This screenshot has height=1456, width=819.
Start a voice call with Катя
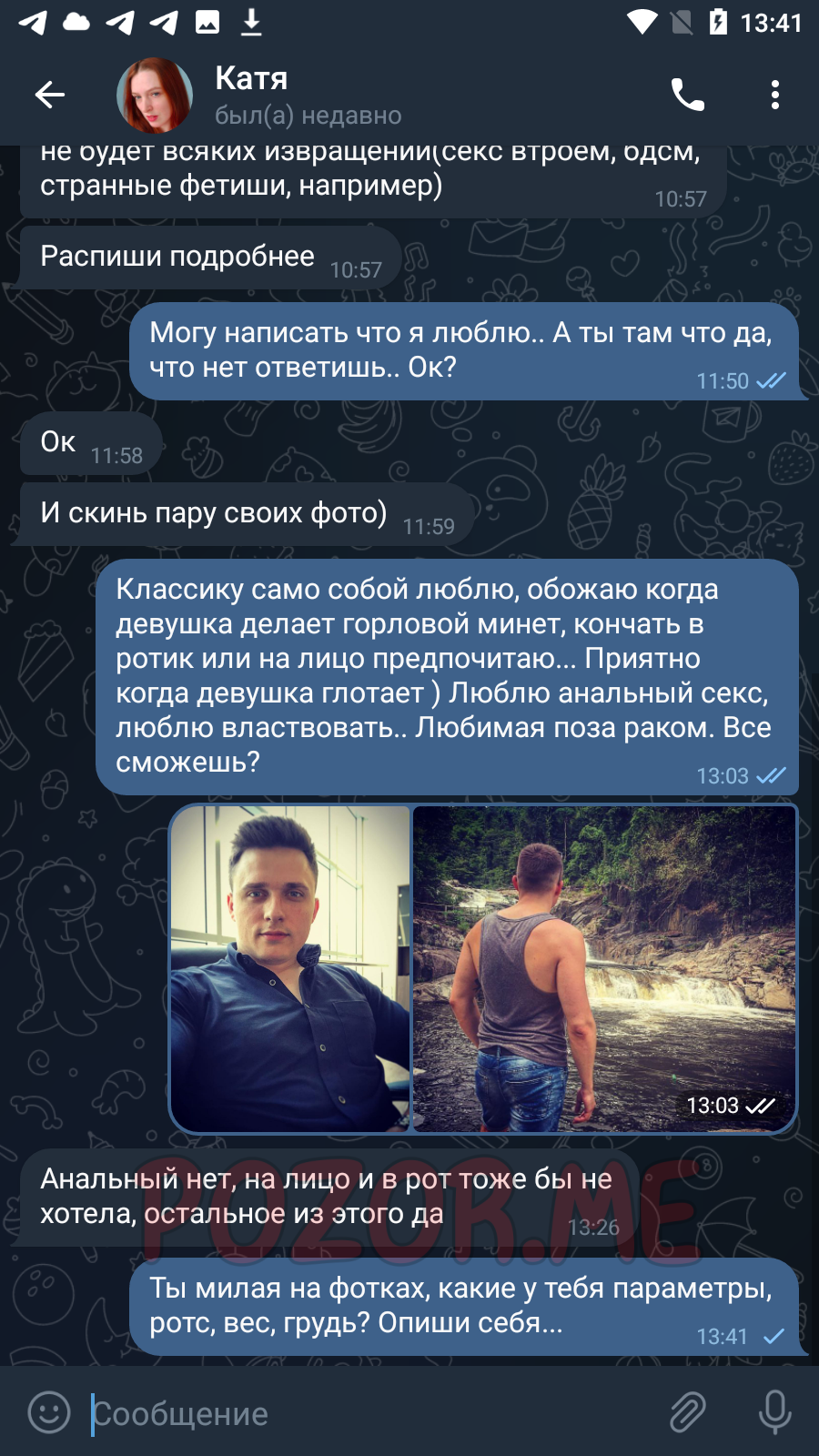point(687,95)
